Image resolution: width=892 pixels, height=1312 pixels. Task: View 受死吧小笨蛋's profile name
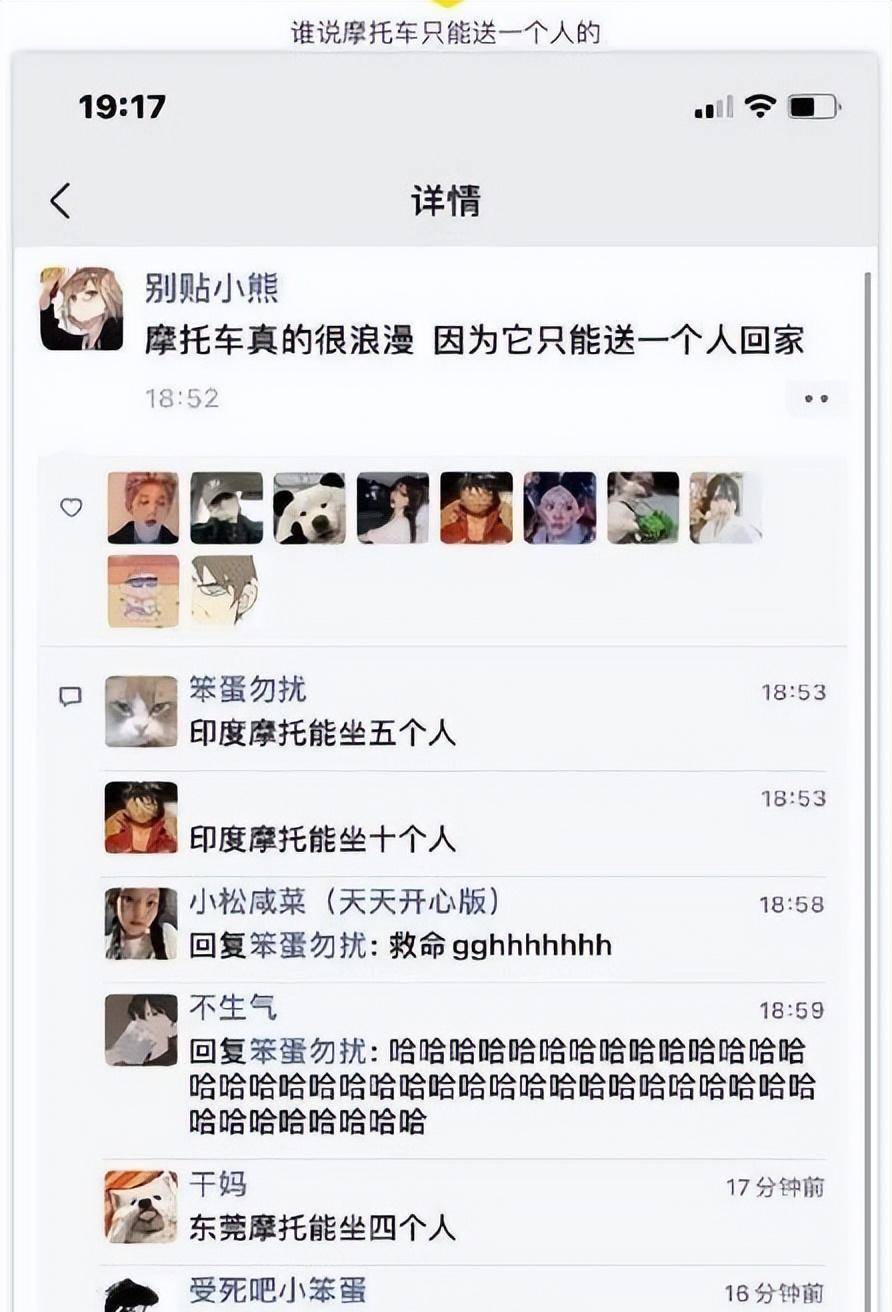(277, 1290)
